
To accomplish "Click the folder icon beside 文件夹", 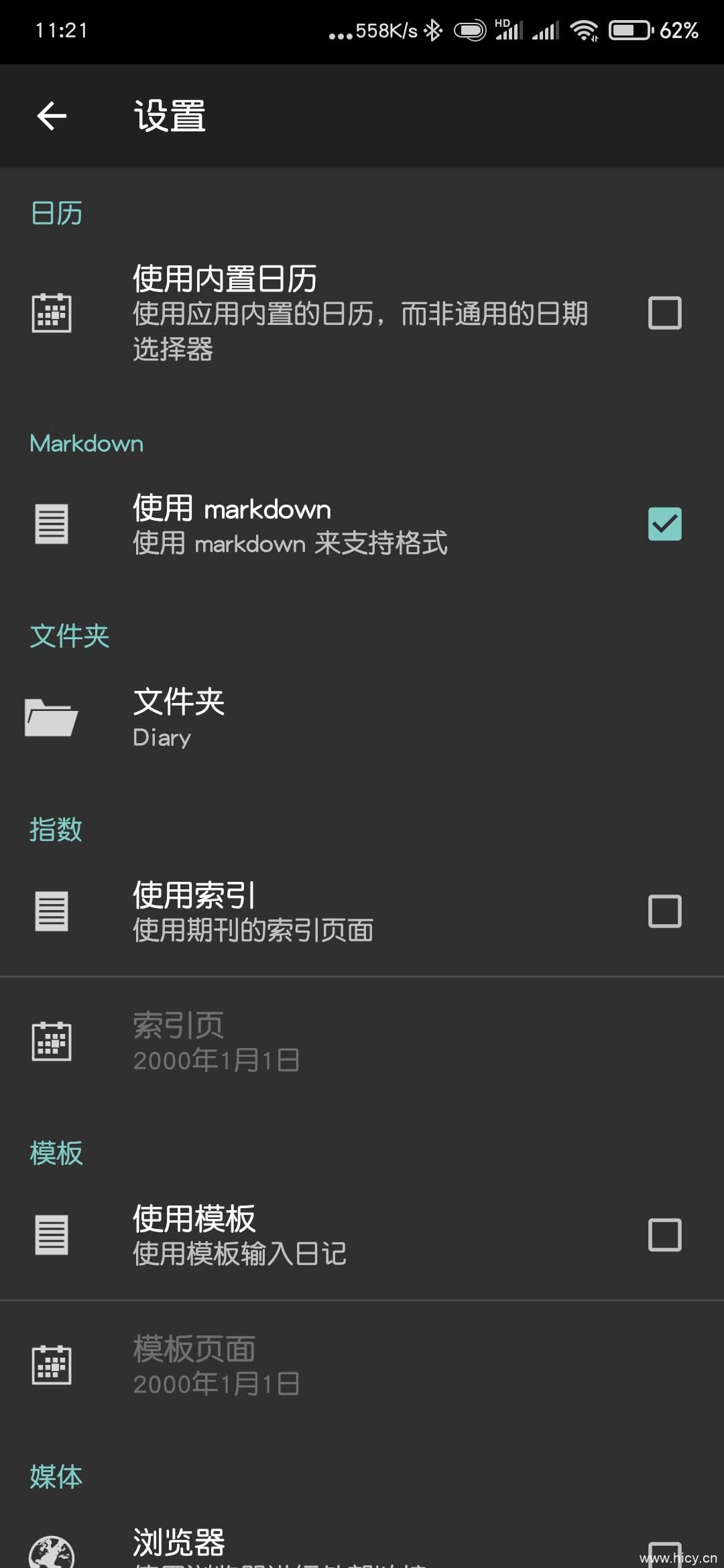I will [54, 717].
